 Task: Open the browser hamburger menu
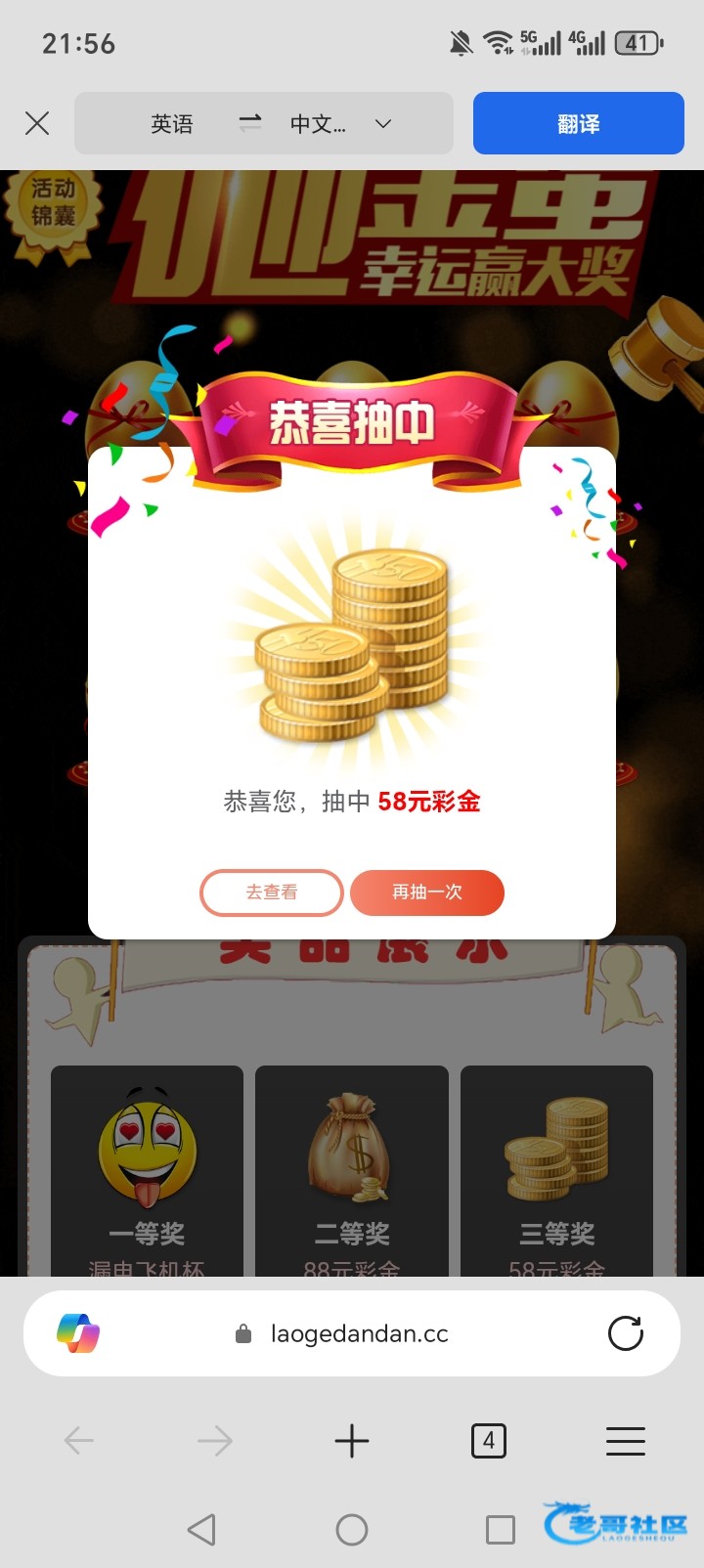625,1441
